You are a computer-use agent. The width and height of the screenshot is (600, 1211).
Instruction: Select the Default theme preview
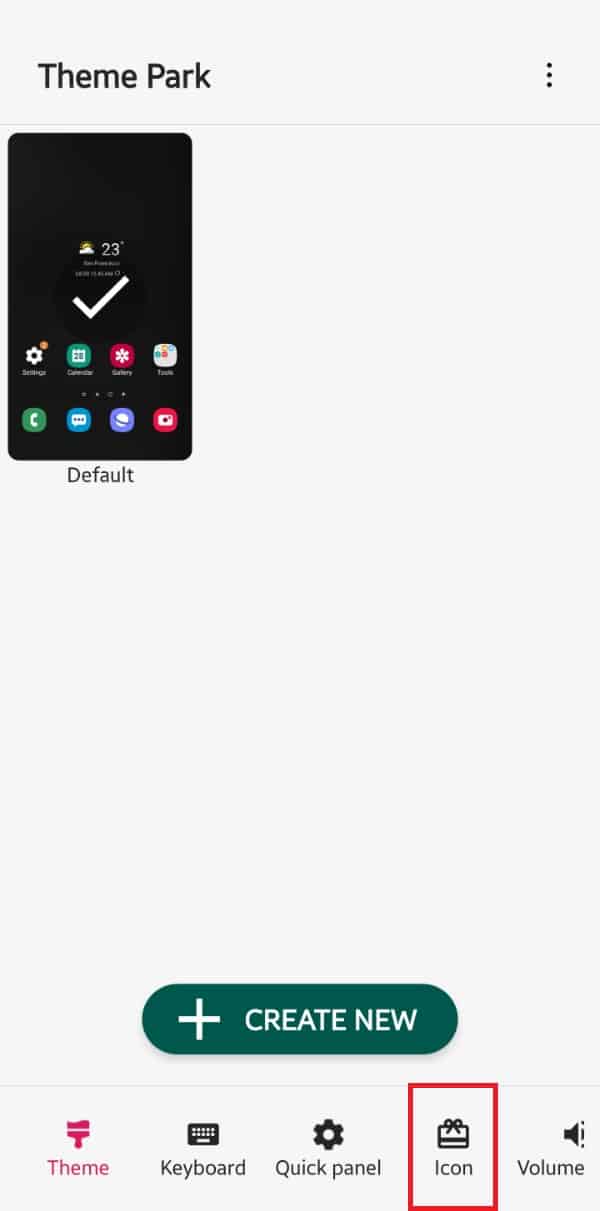point(100,297)
